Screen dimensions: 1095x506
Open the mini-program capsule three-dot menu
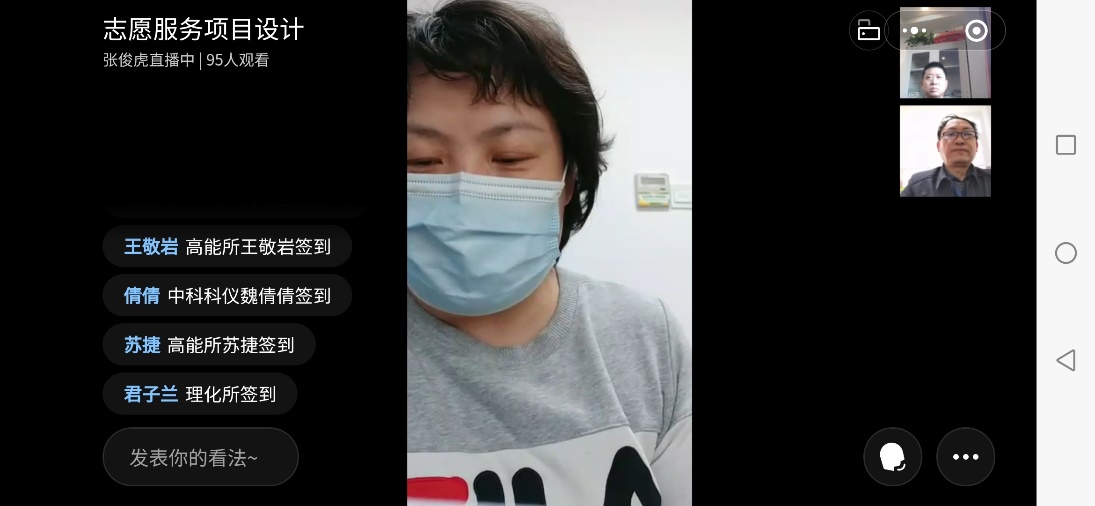click(x=915, y=31)
